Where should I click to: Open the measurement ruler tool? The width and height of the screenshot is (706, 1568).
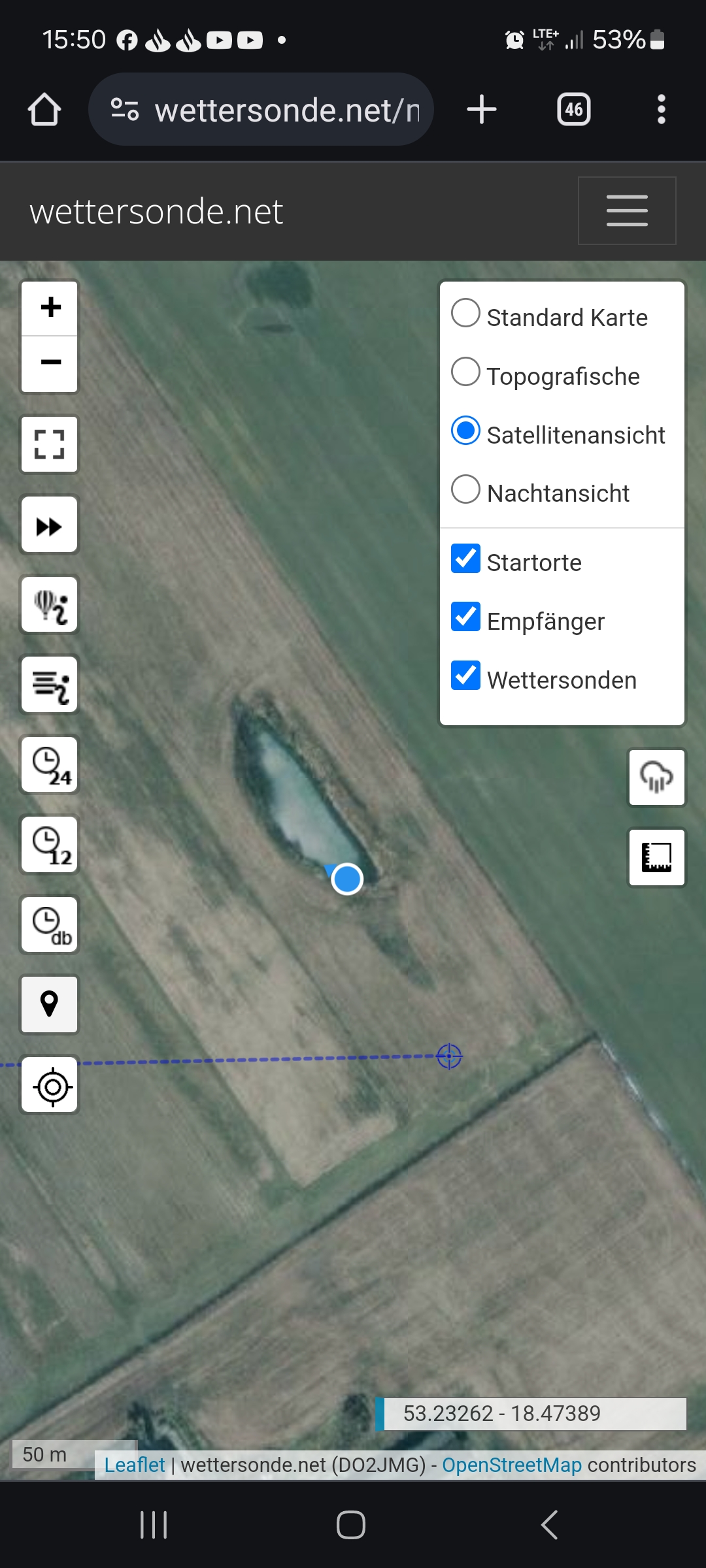click(657, 857)
